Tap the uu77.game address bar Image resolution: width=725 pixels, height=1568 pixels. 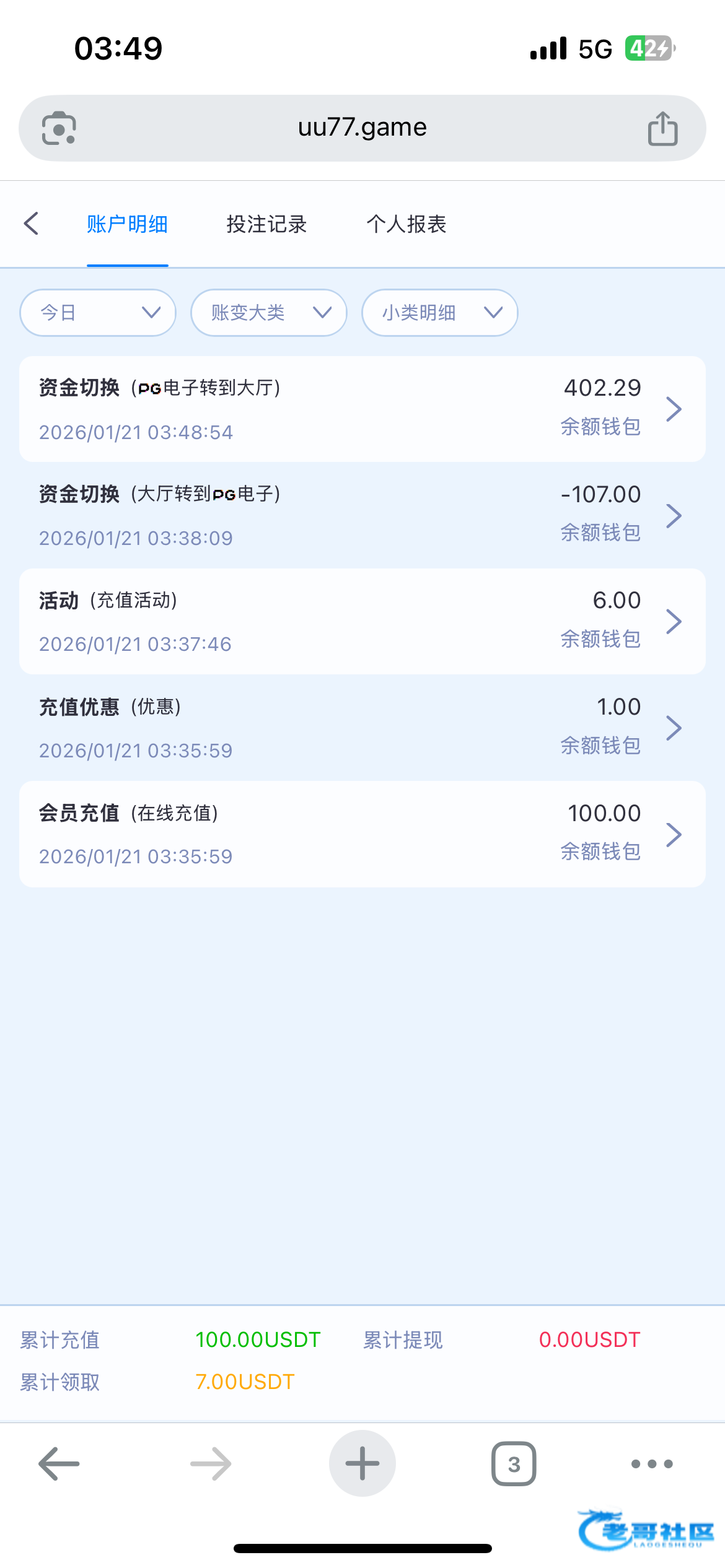(362, 128)
